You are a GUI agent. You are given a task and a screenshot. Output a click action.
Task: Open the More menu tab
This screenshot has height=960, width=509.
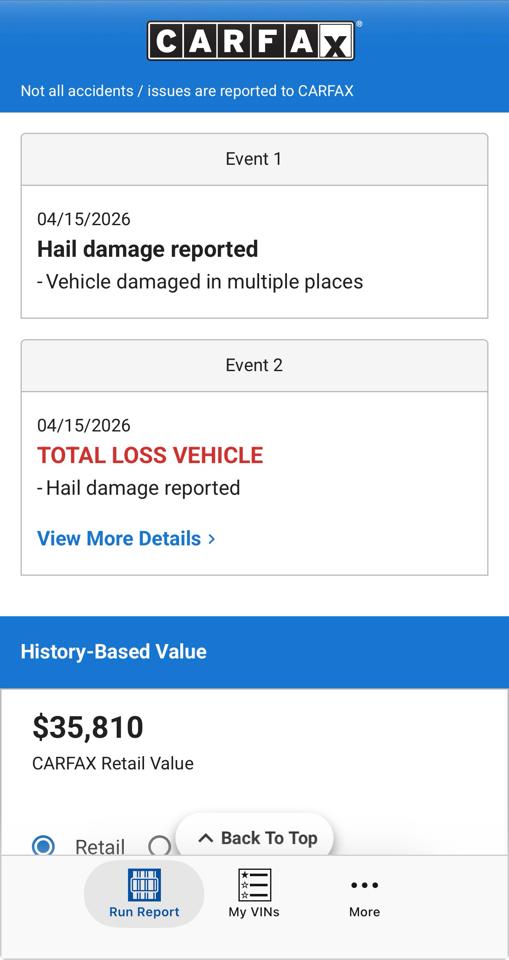coord(364,898)
